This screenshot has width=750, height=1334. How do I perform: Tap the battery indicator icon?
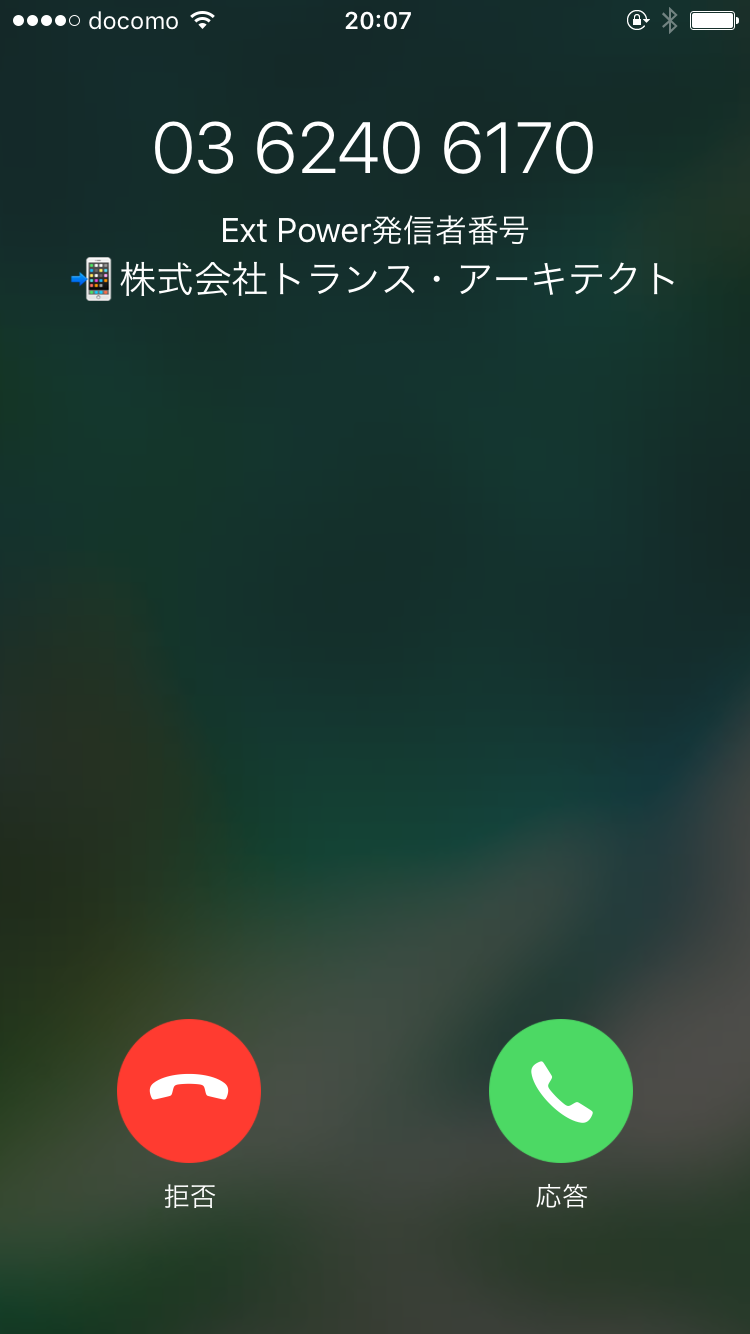coord(715,19)
